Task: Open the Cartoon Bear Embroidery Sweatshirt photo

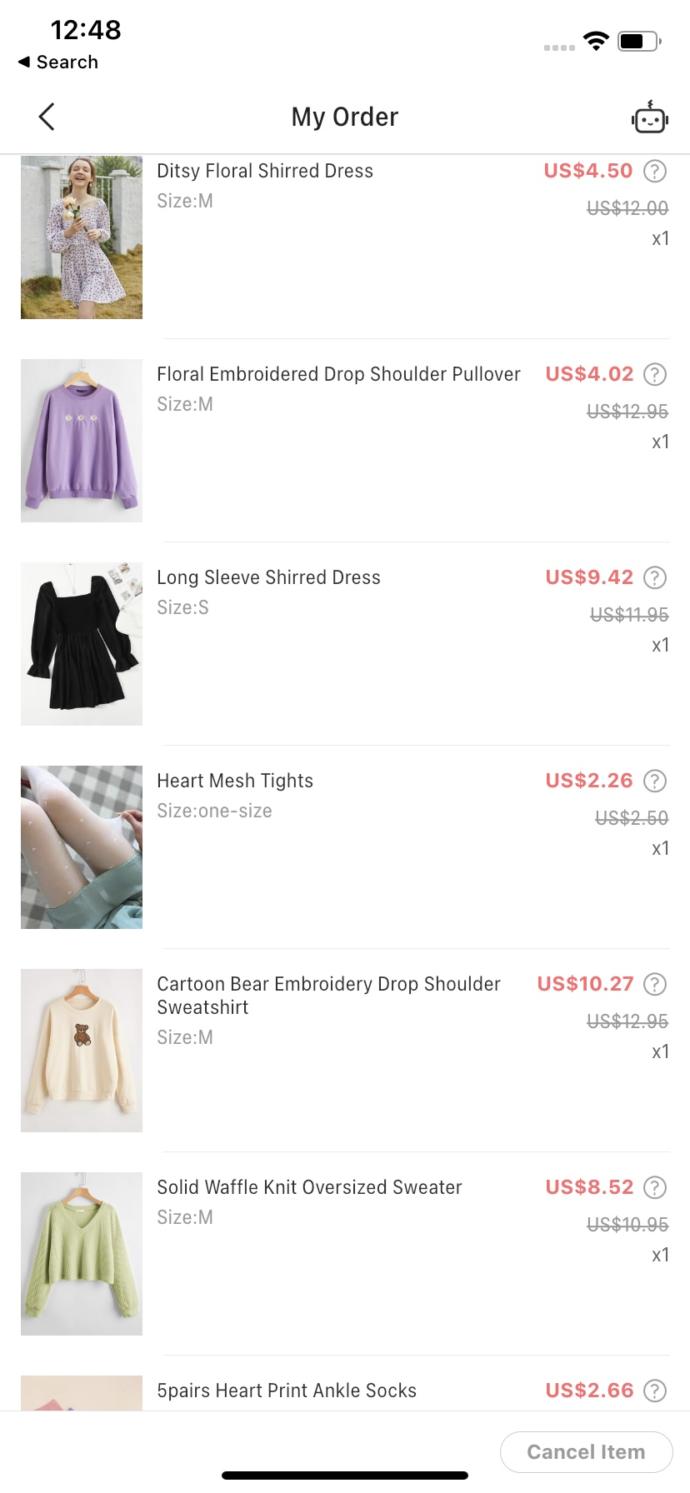Action: click(x=82, y=1050)
